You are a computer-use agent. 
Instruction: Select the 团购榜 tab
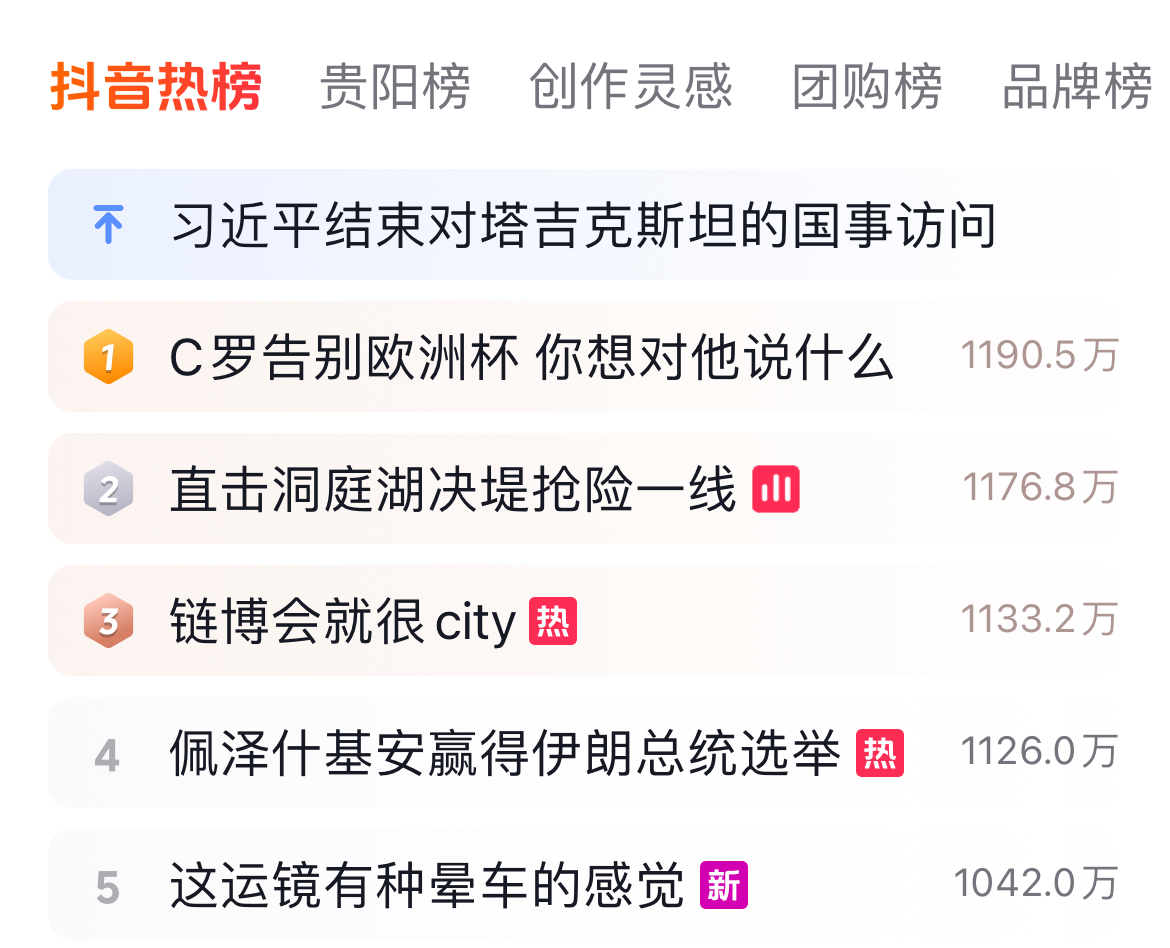(x=867, y=87)
